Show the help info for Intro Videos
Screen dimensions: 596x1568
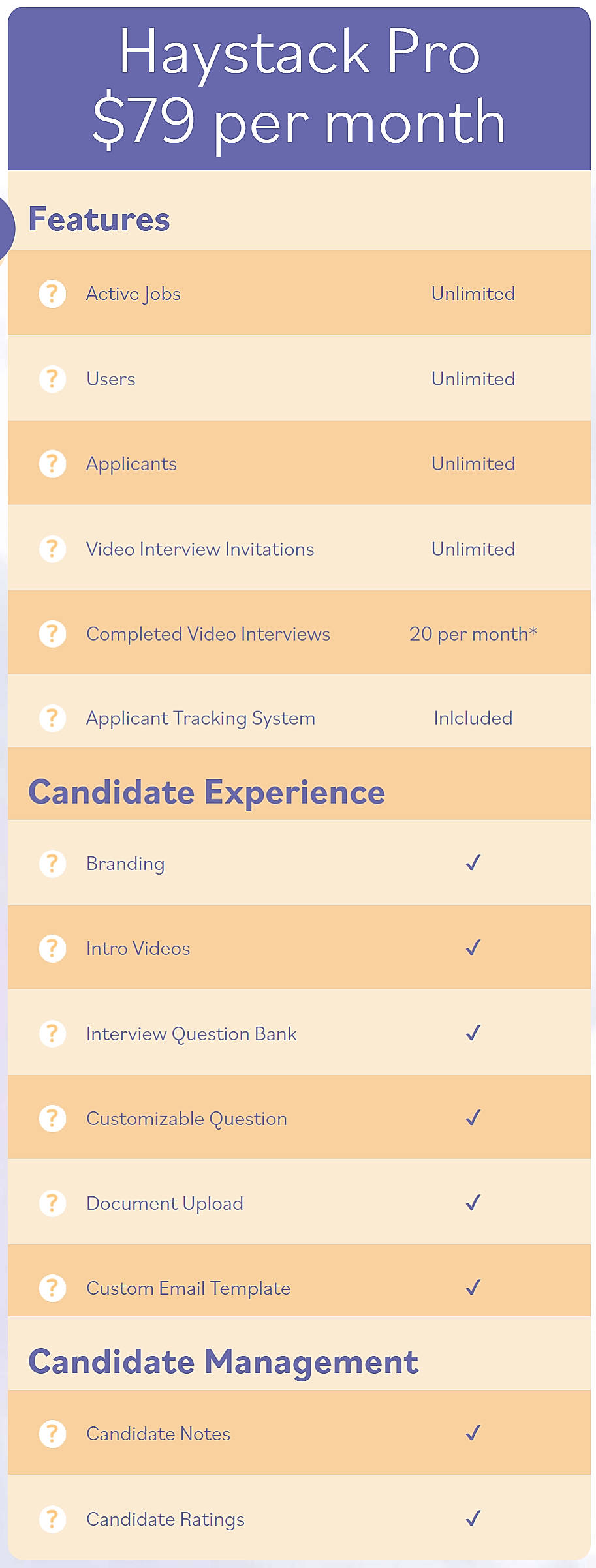tap(52, 948)
